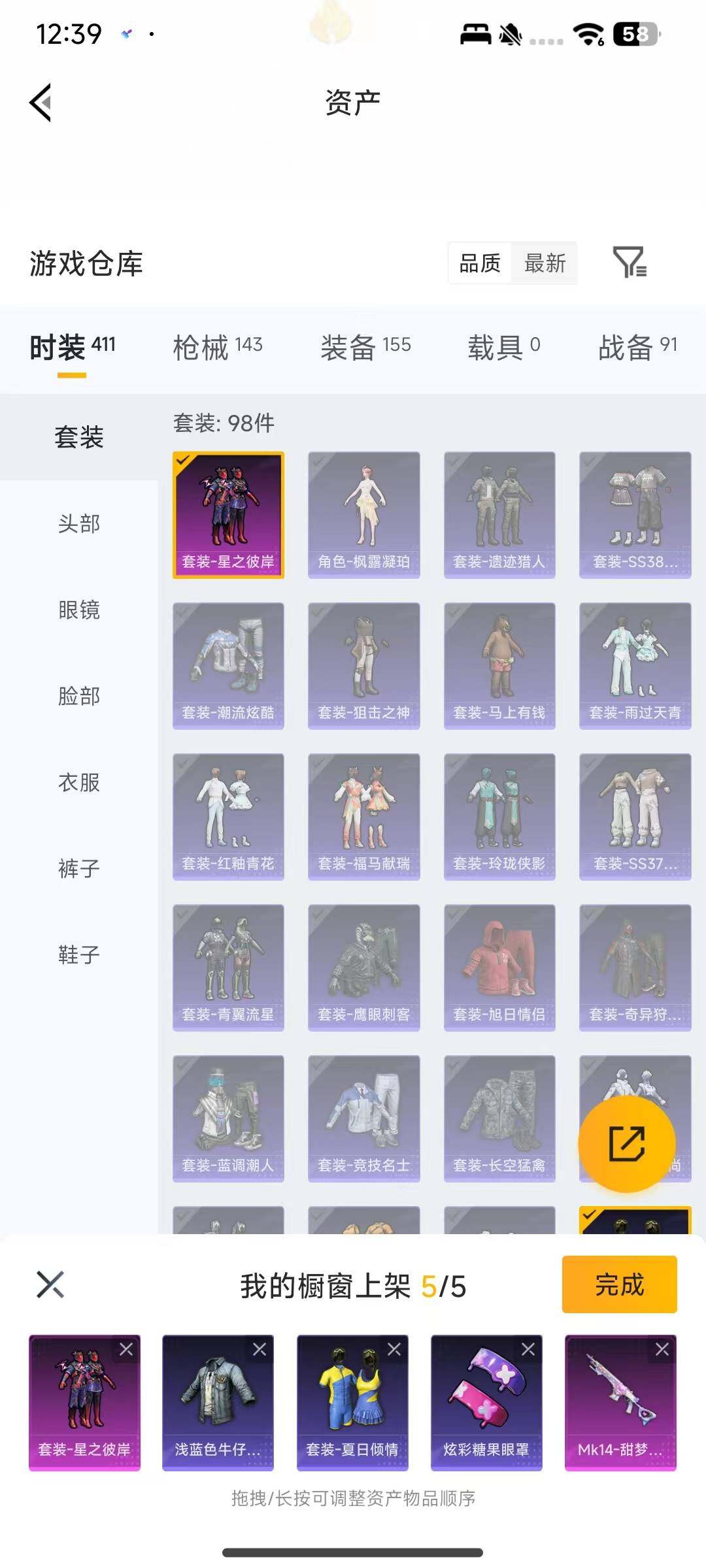Tap the back arrow to leave the 资产 page

tap(39, 103)
